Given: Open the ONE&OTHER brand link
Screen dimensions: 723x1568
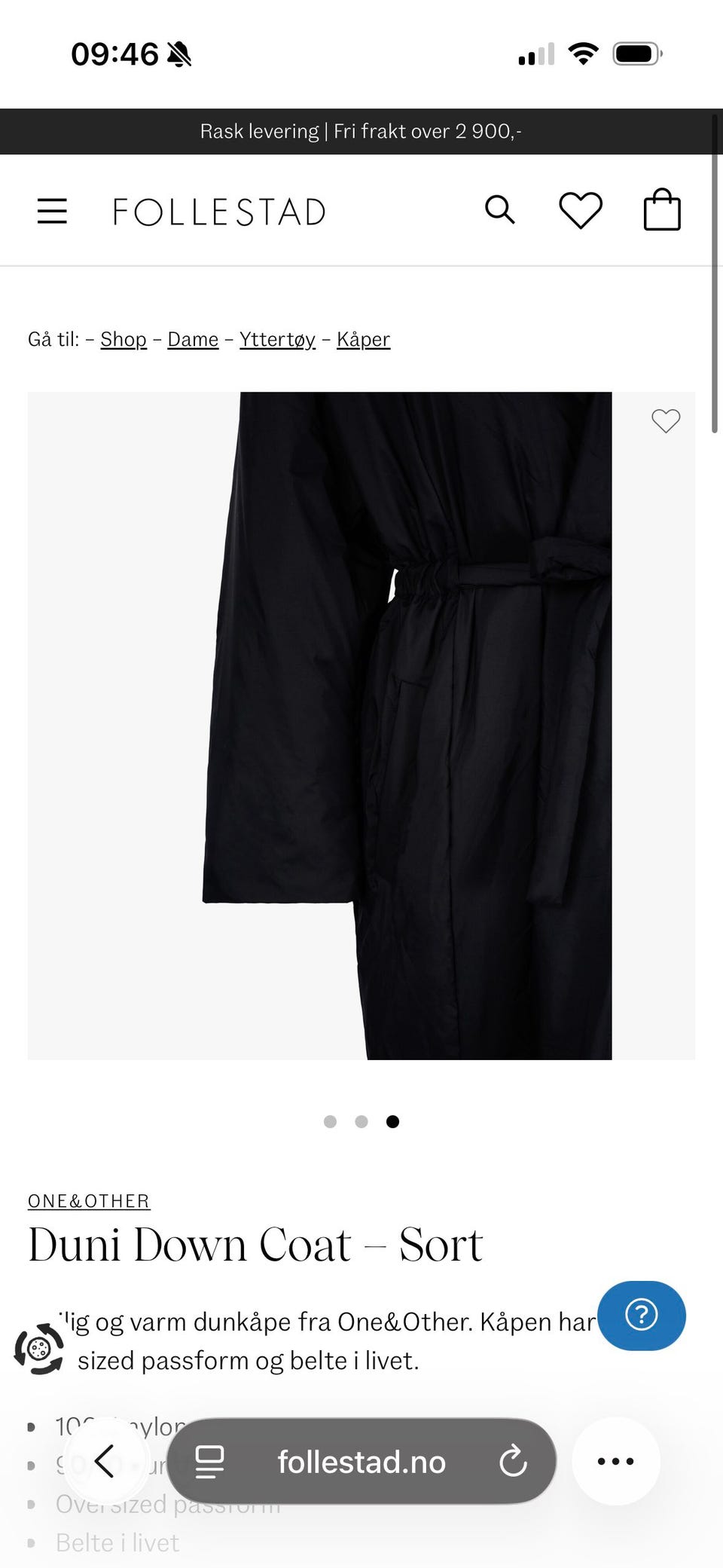Looking at the screenshot, I should point(89,1201).
